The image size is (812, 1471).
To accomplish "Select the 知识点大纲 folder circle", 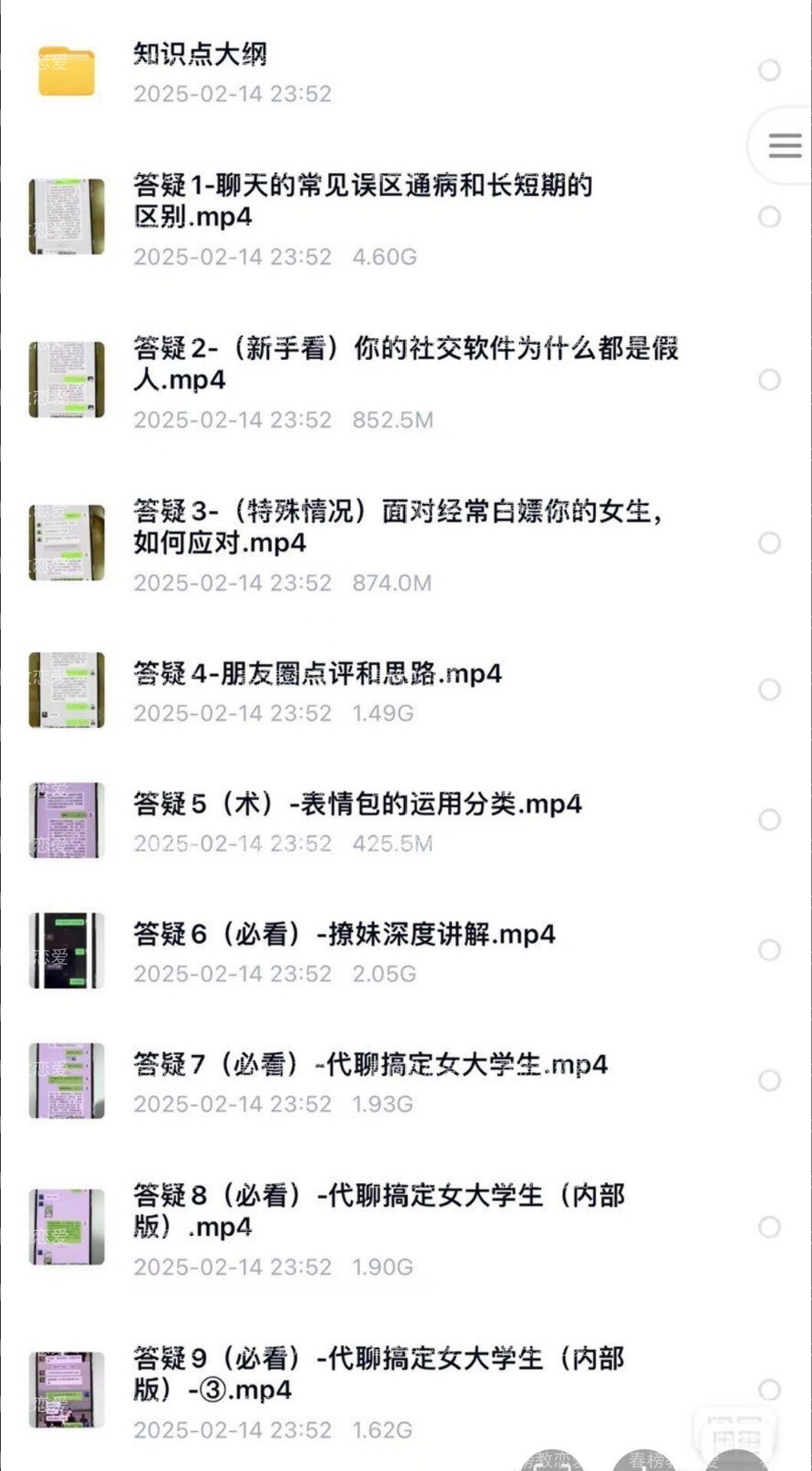I will click(769, 70).
